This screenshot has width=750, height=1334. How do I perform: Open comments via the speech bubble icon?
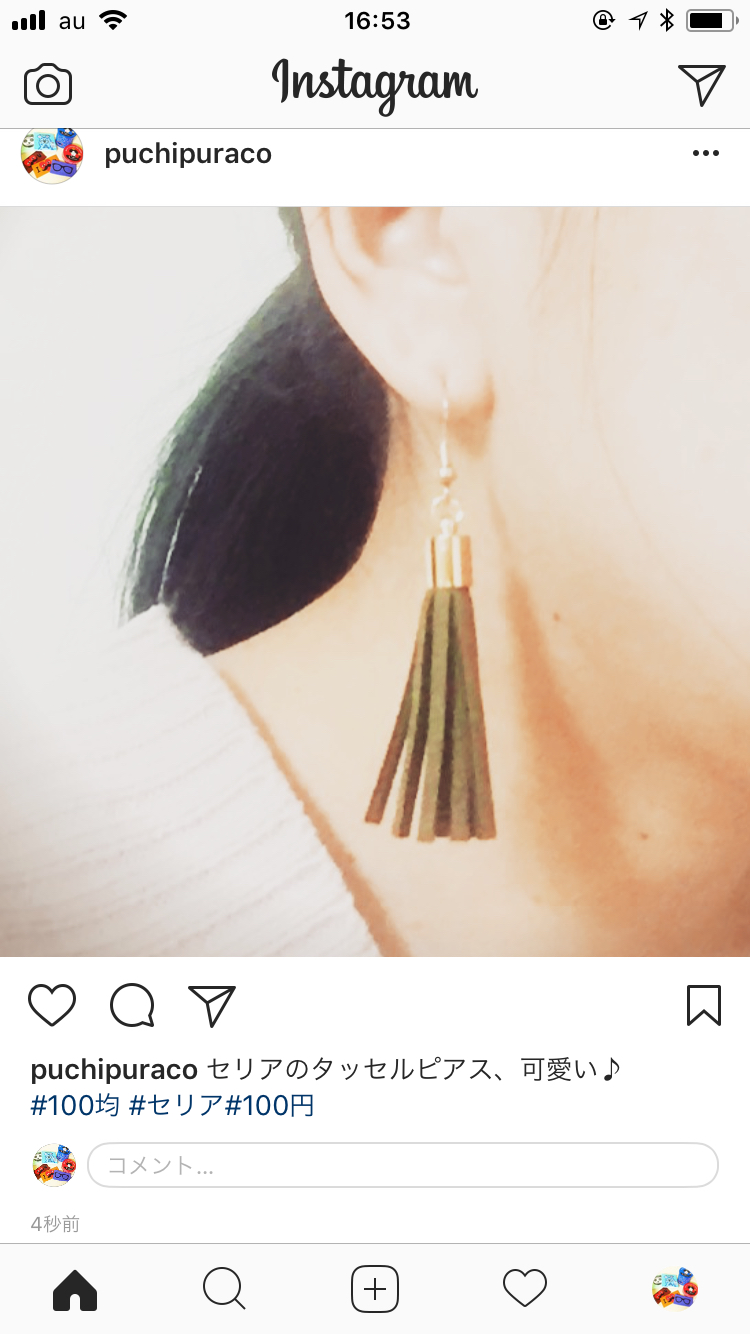(132, 1005)
